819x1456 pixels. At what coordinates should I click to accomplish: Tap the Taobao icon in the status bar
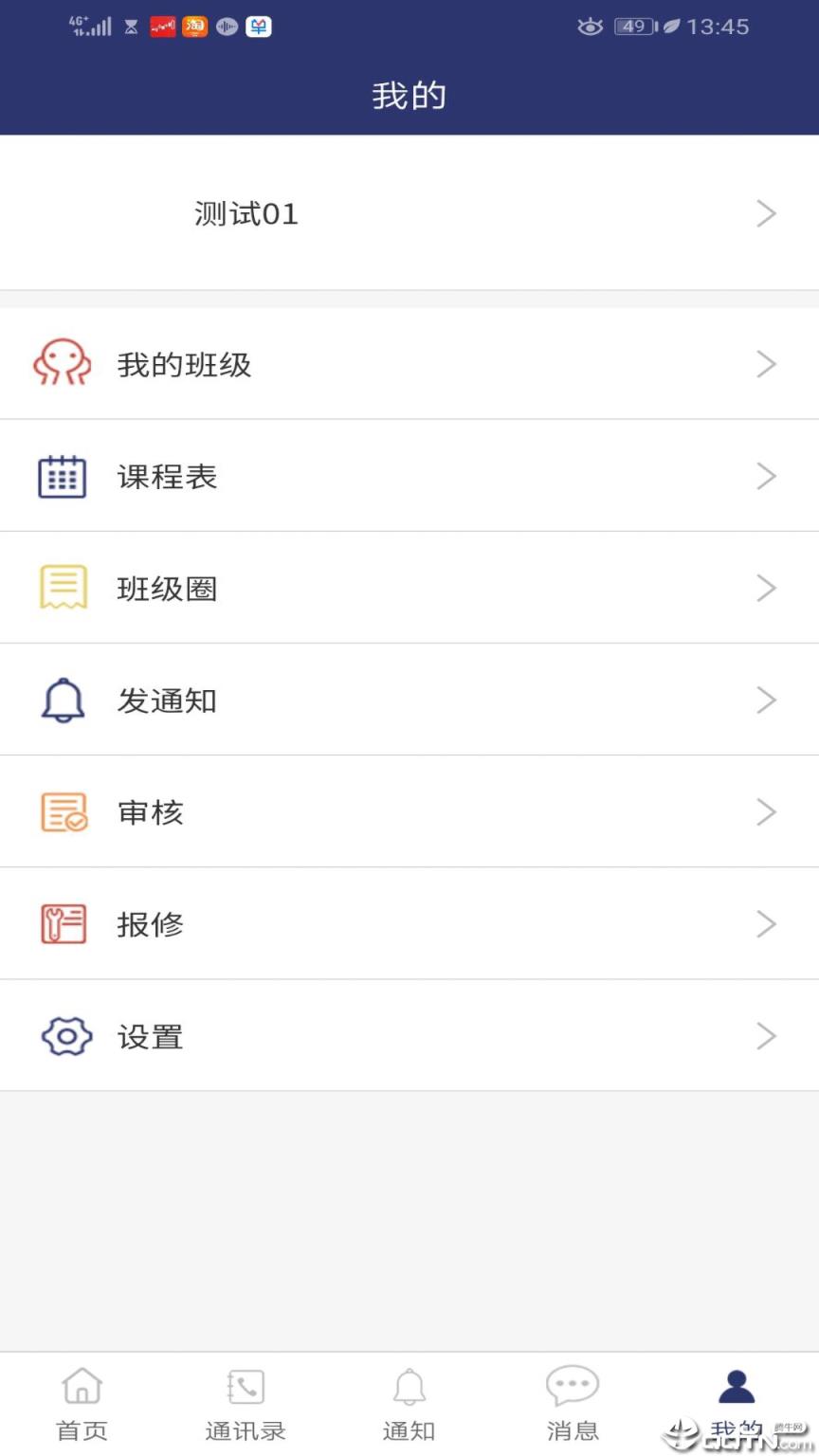(193, 27)
